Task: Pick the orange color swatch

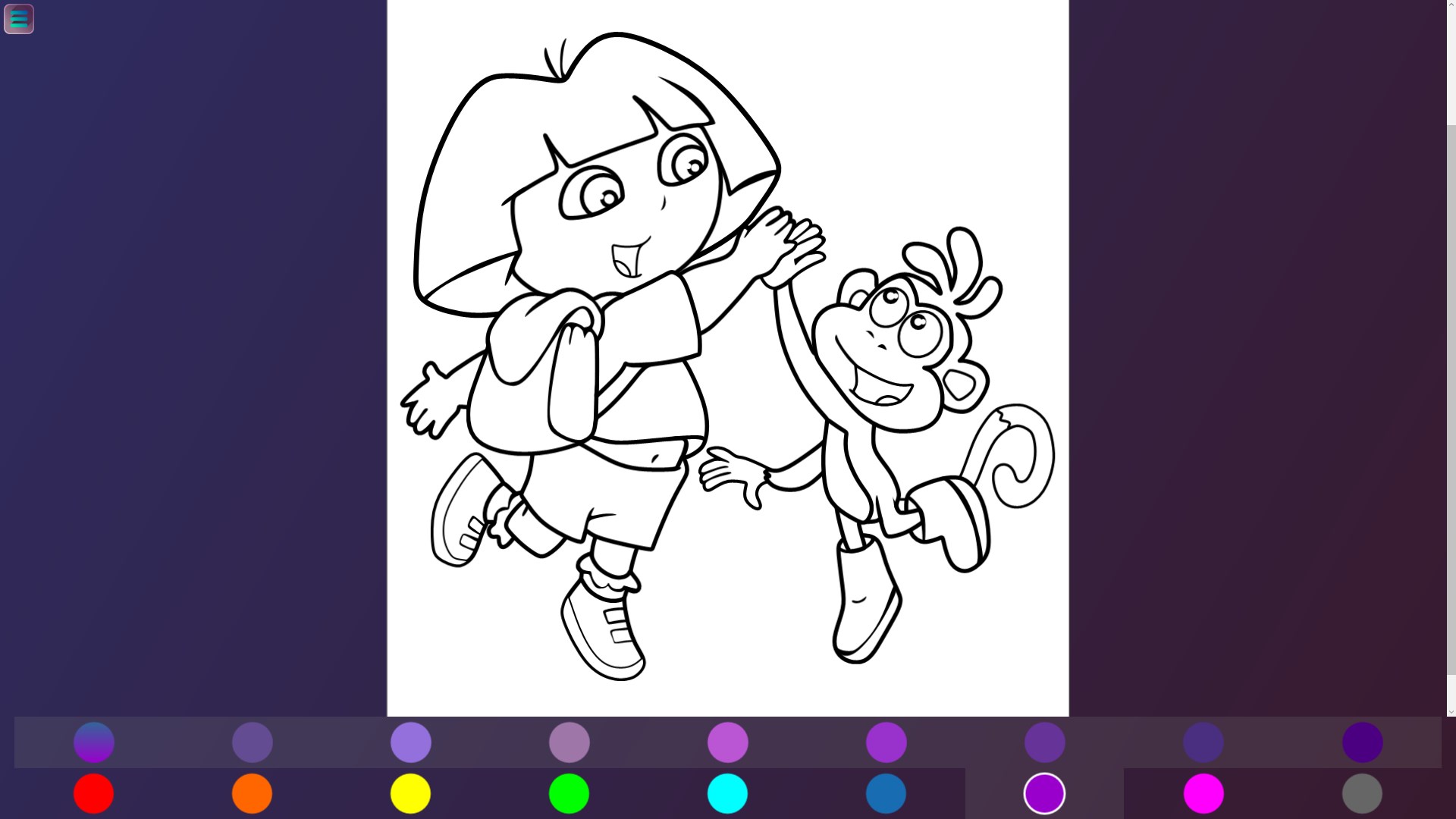Action: [x=252, y=793]
